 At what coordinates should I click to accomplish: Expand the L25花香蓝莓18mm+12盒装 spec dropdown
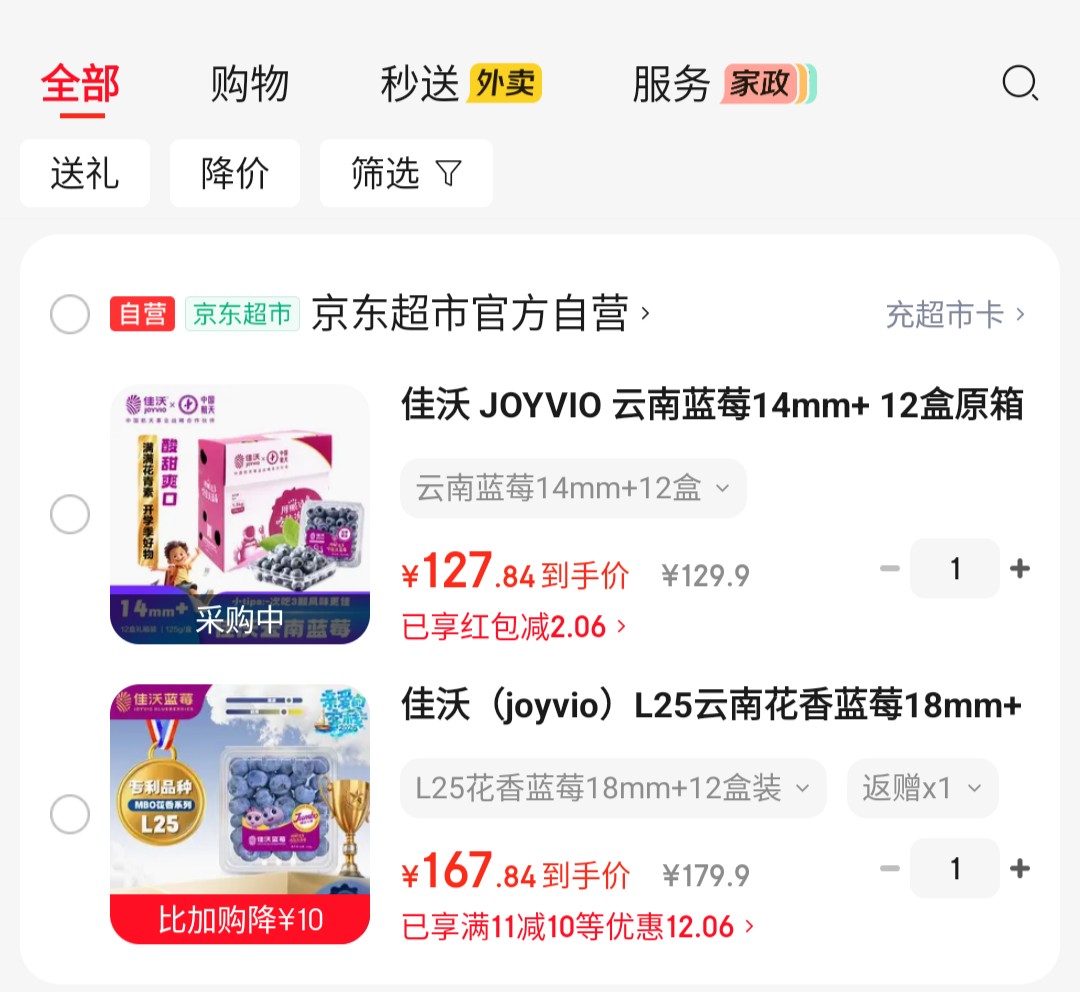click(x=613, y=788)
